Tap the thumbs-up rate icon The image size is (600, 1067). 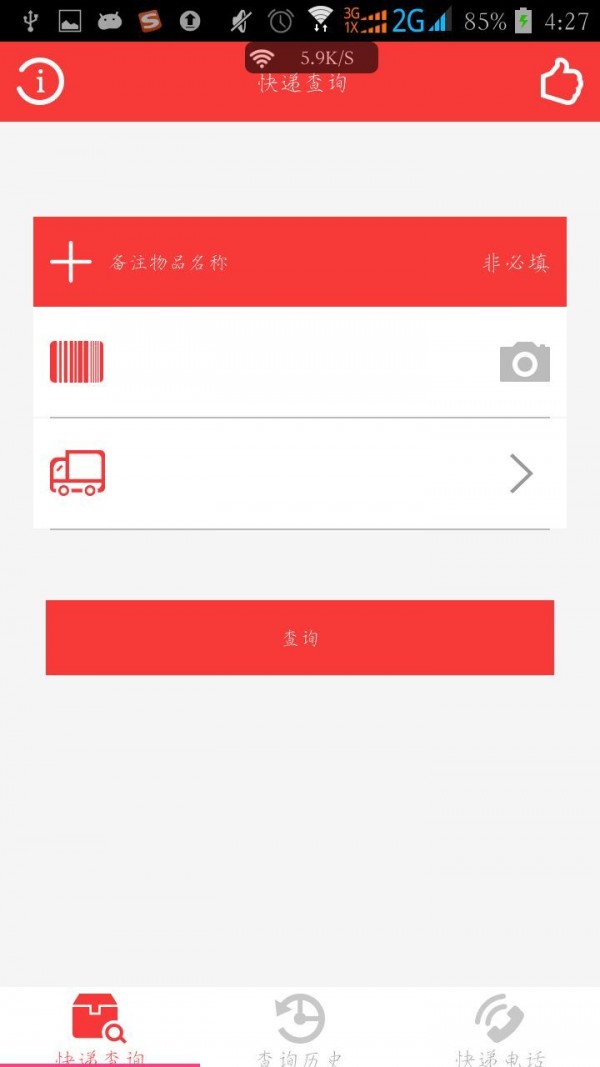(561, 82)
